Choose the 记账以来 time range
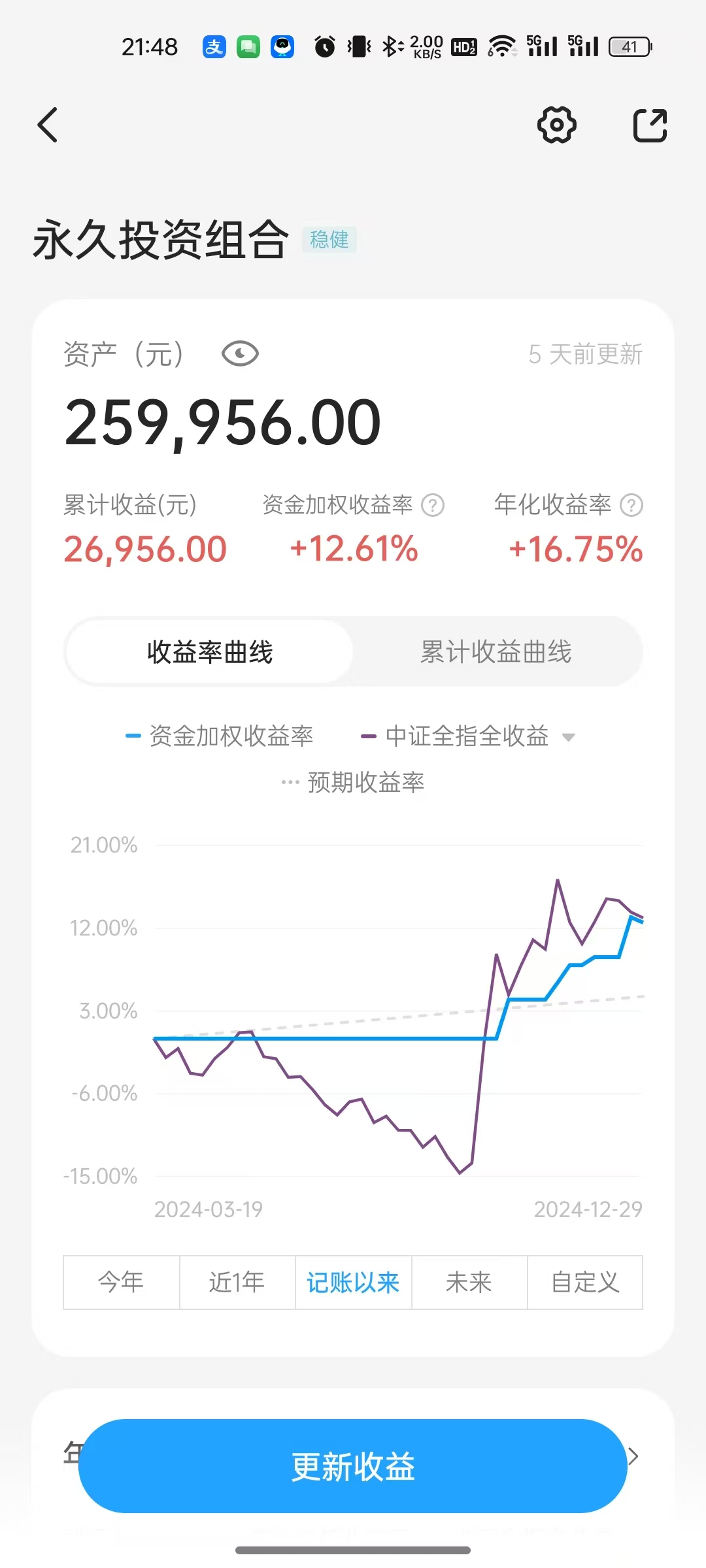This screenshot has height=1568, width=706. (x=353, y=1282)
